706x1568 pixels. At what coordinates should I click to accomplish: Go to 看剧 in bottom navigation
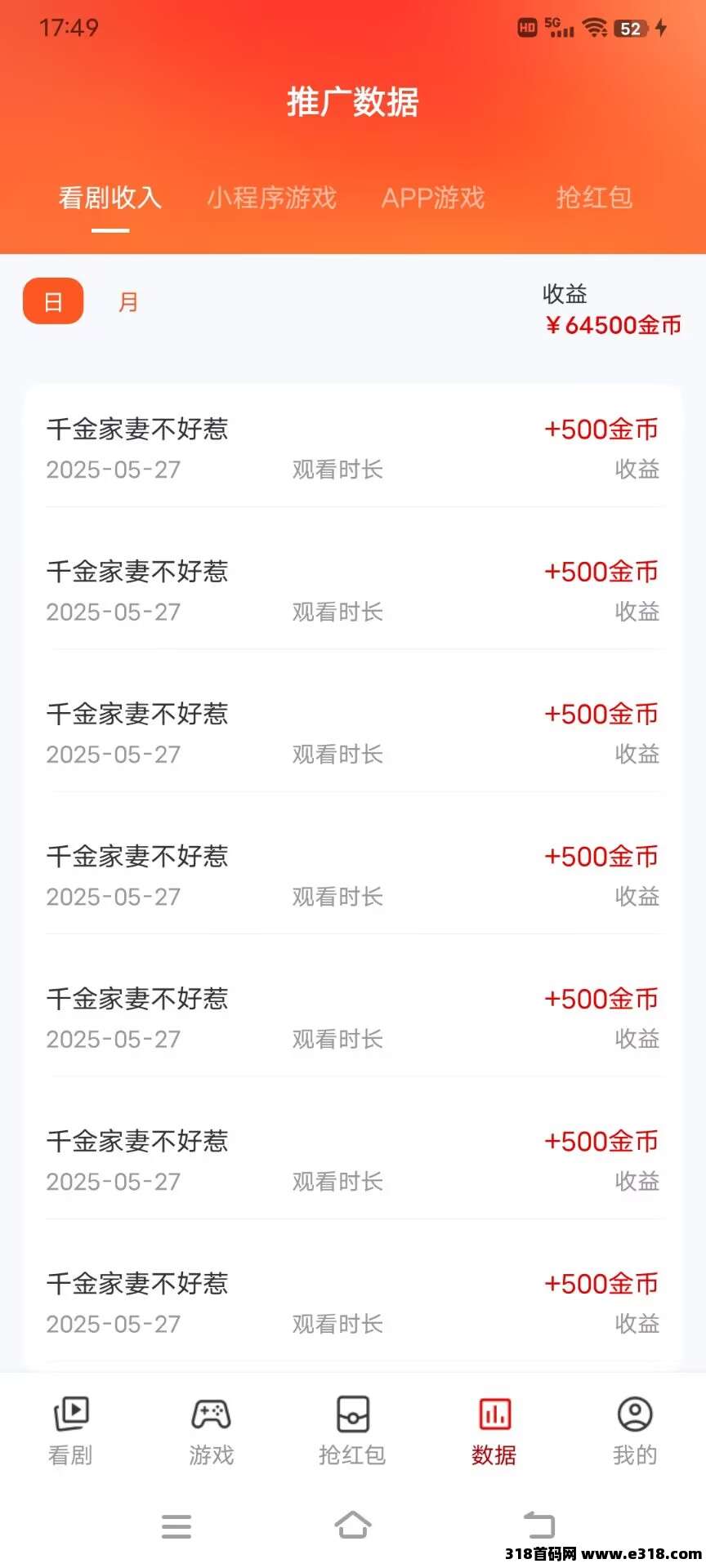[70, 1430]
